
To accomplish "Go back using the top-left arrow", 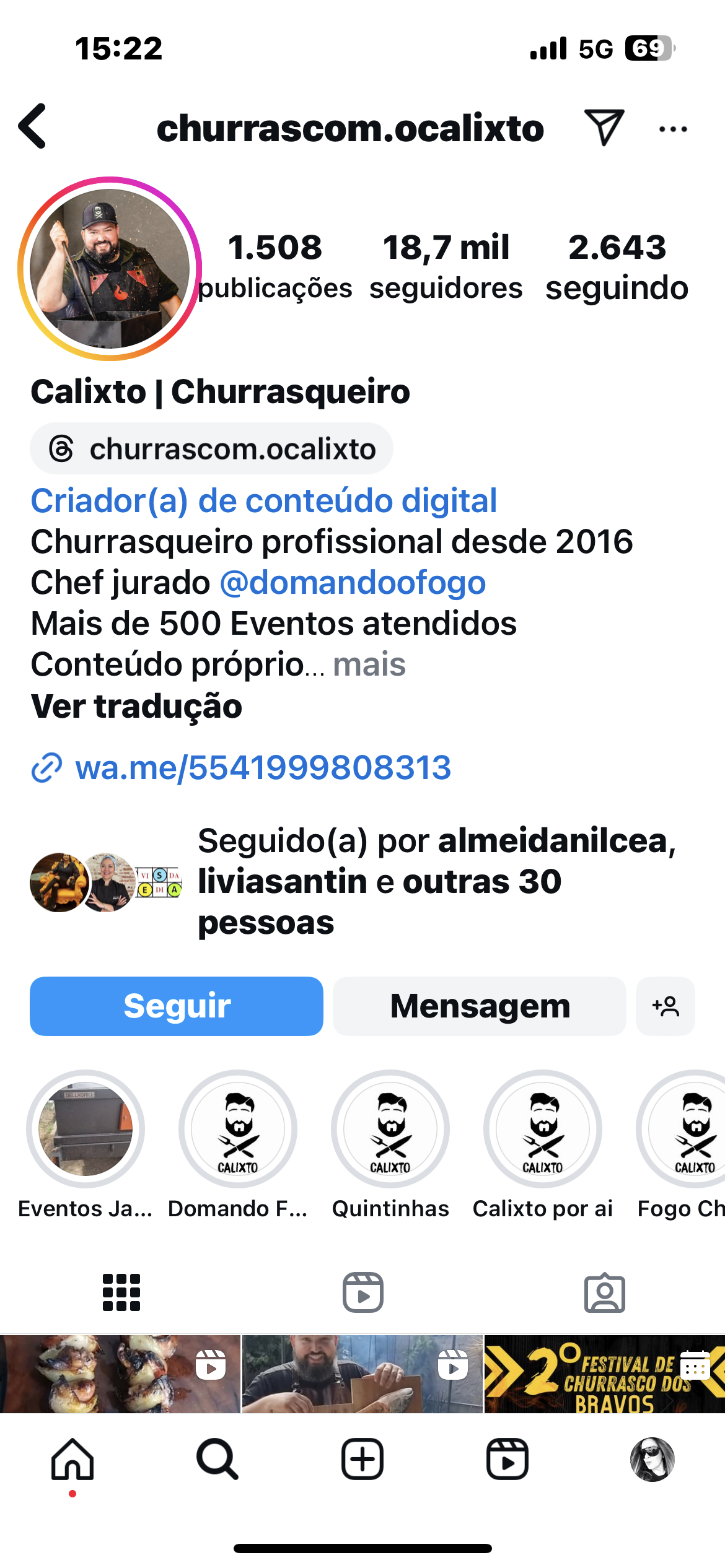I will [x=33, y=126].
